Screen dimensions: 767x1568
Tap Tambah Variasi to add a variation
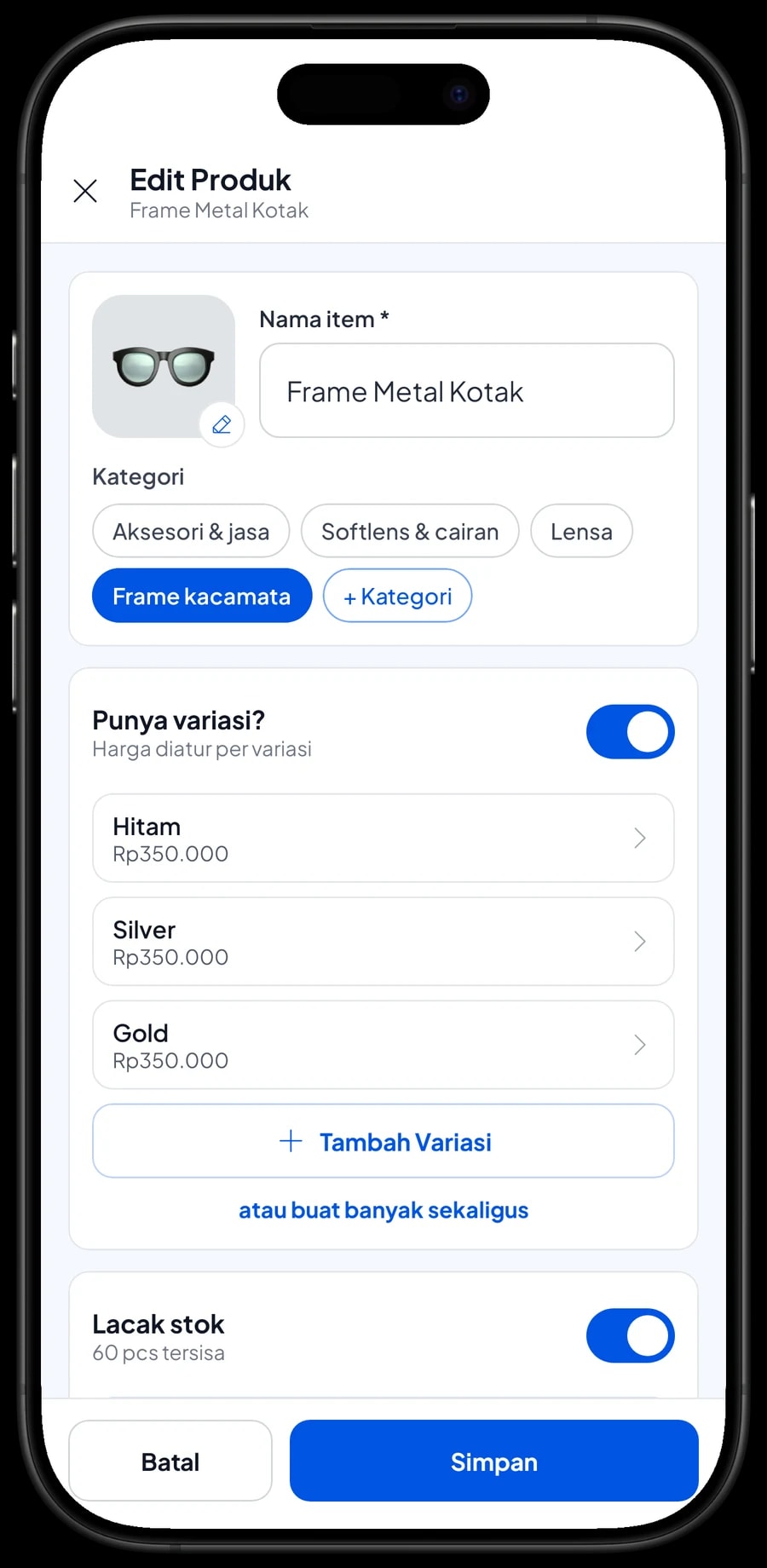point(383,1141)
